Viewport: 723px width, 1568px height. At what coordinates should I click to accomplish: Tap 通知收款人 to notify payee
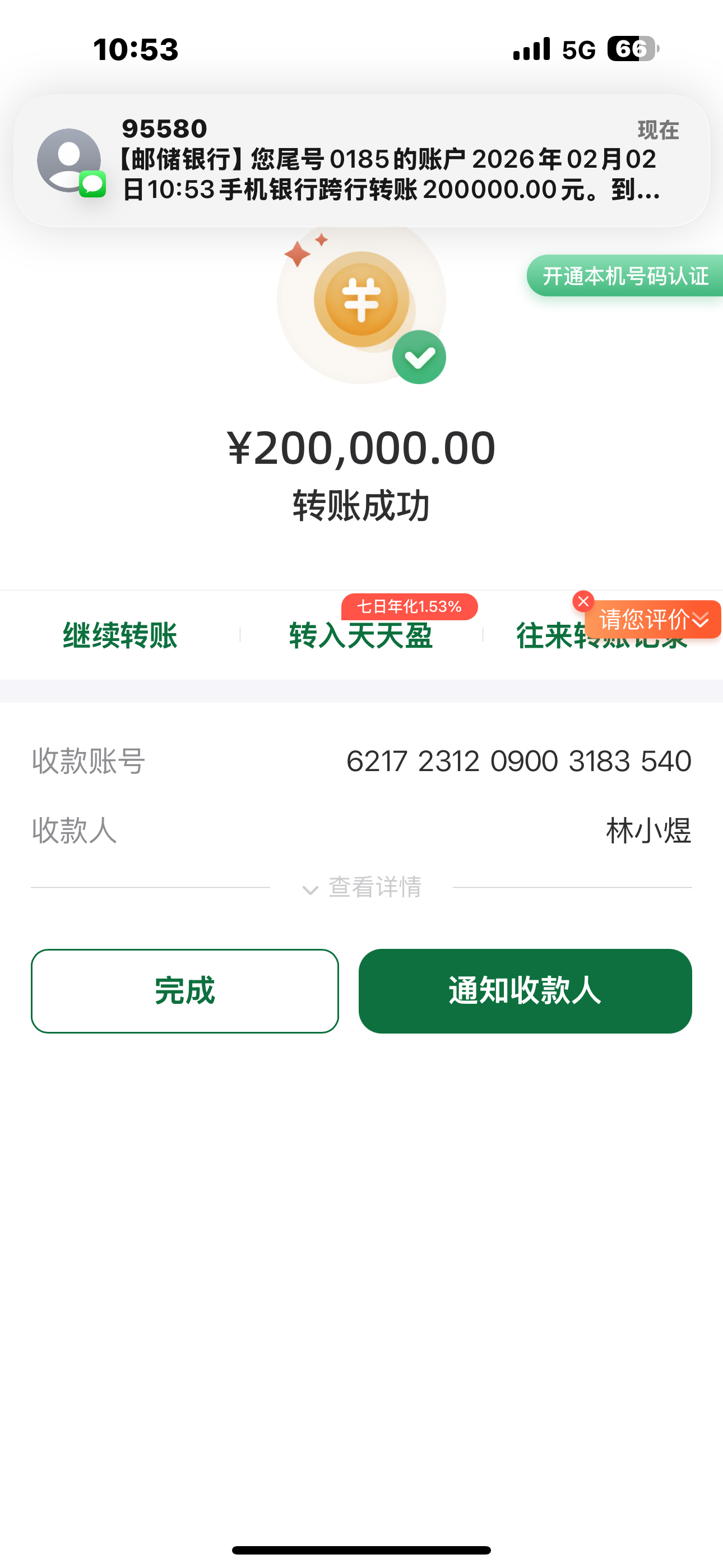click(525, 991)
